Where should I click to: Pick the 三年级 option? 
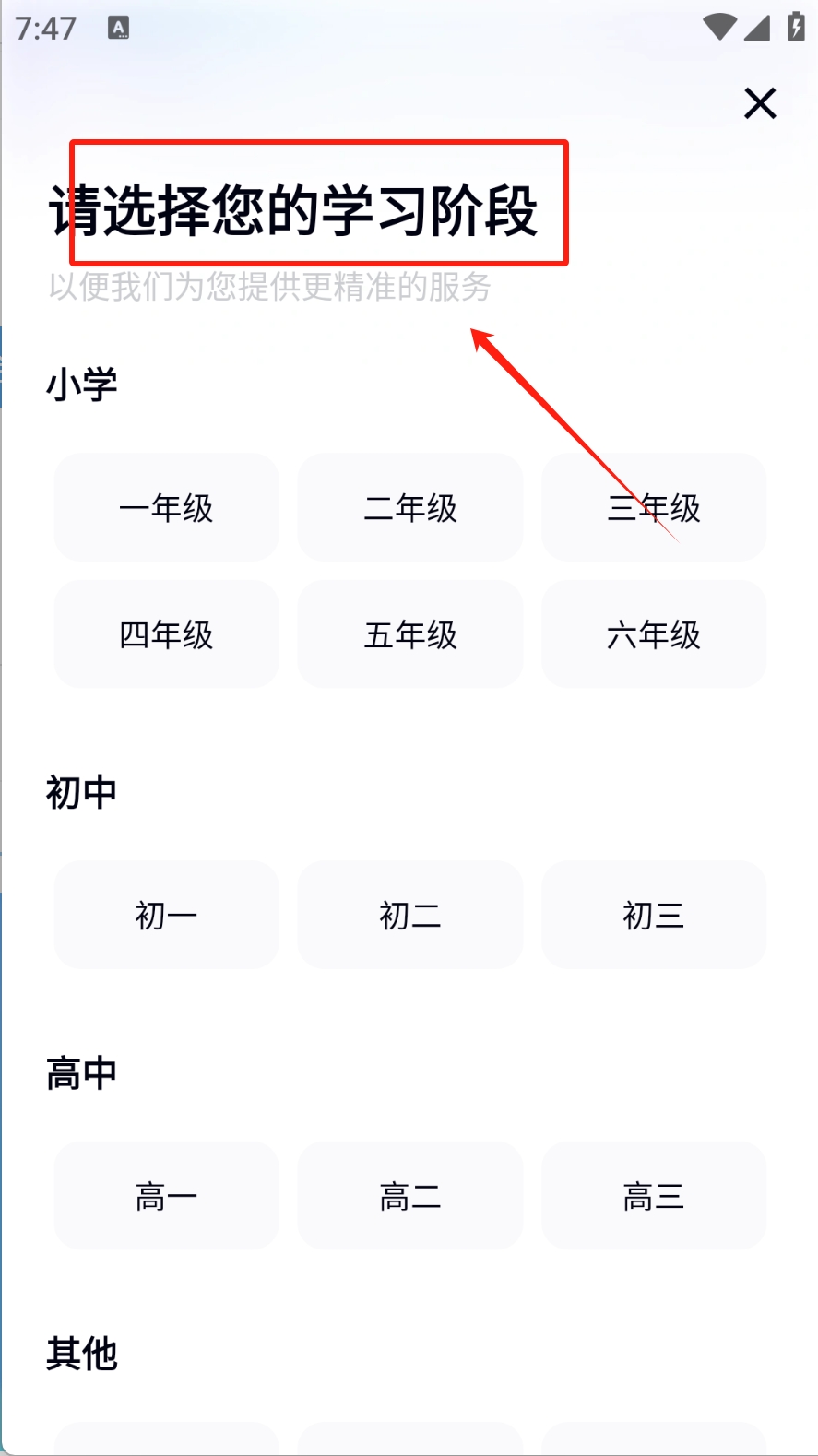[653, 507]
